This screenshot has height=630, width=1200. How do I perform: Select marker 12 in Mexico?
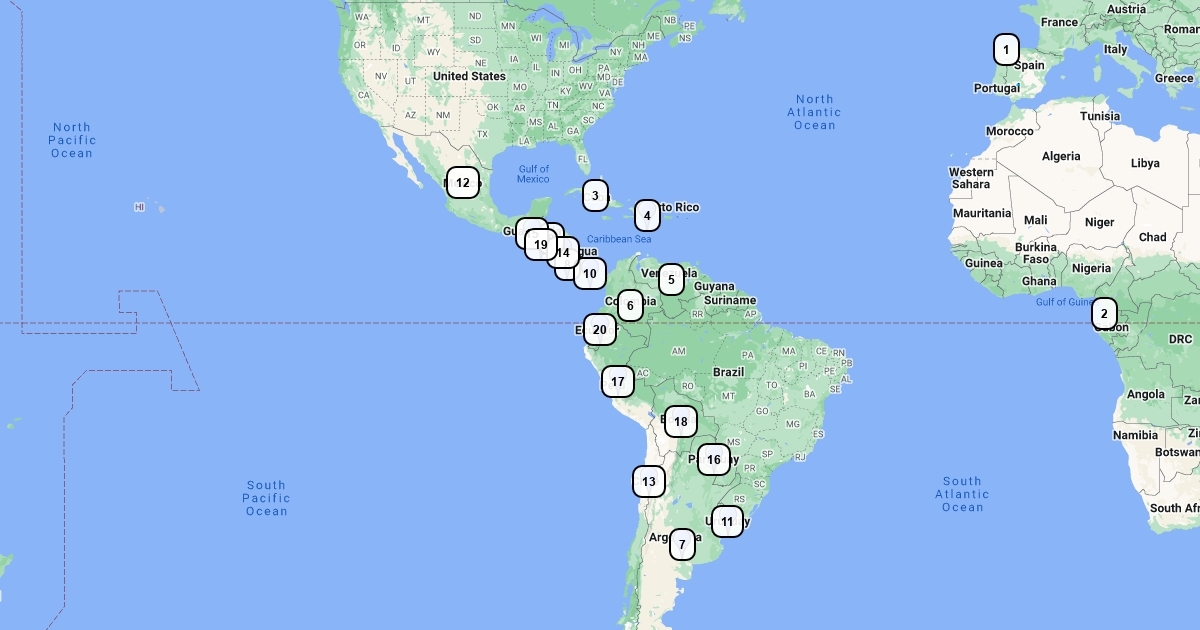pyautogui.click(x=462, y=183)
